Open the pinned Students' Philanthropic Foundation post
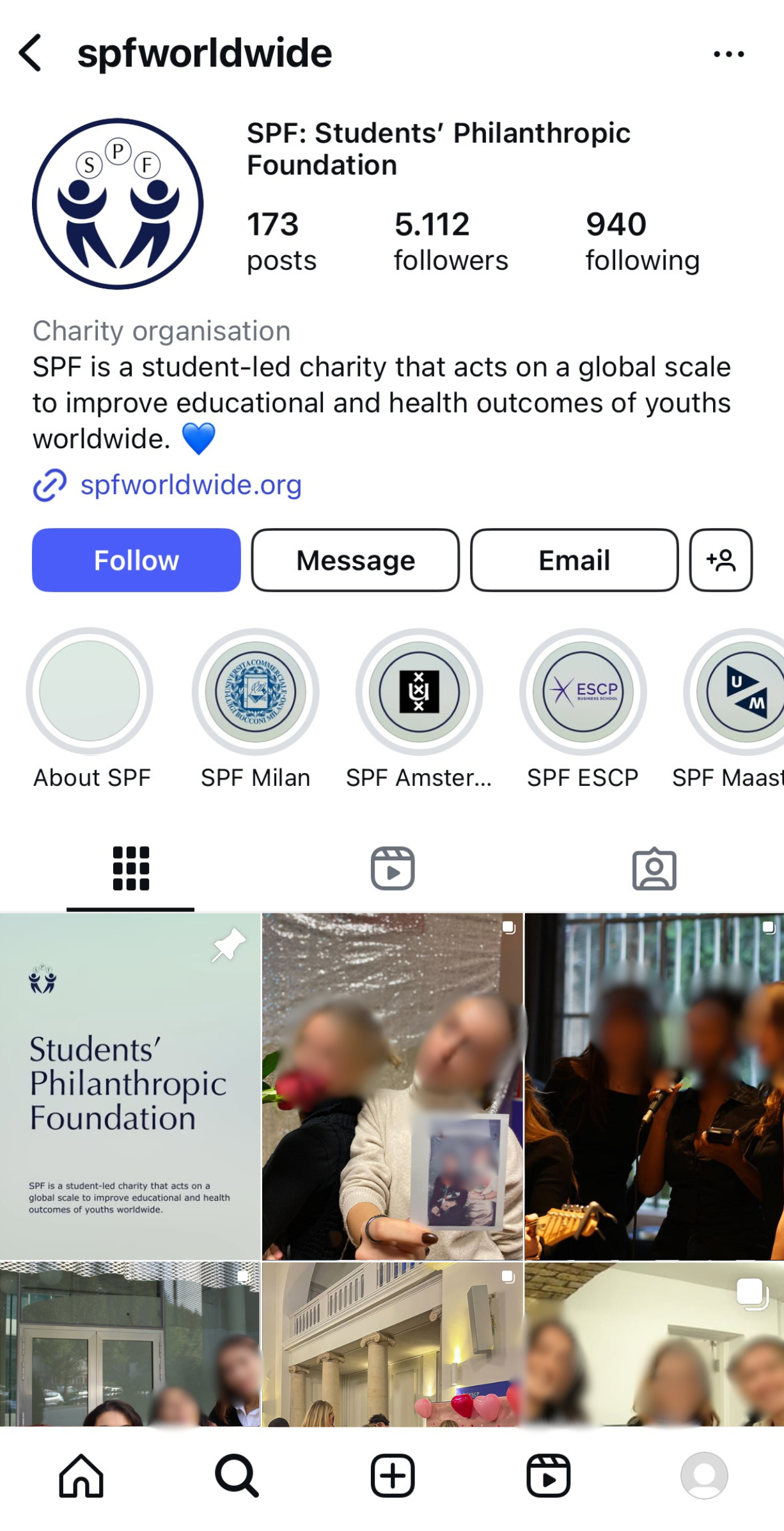 click(x=130, y=1087)
